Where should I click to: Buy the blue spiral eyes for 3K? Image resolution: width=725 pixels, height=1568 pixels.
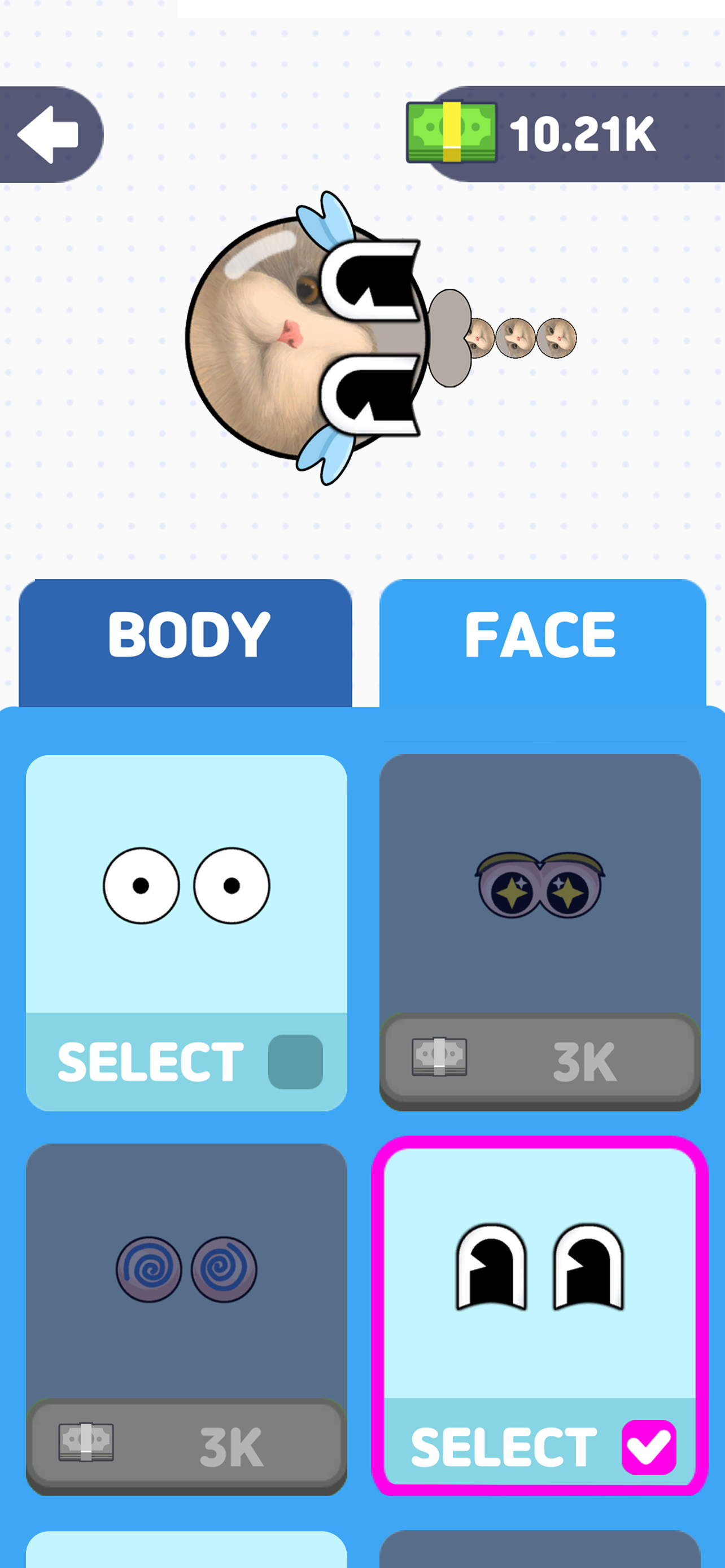pos(186,1446)
